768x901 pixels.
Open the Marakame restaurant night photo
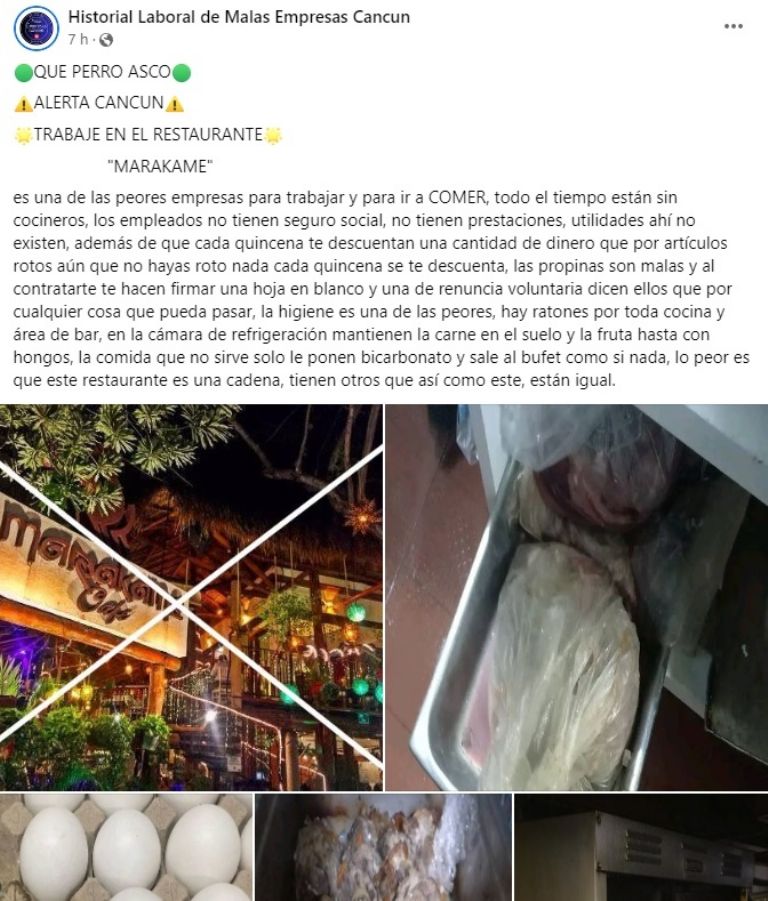point(191,597)
